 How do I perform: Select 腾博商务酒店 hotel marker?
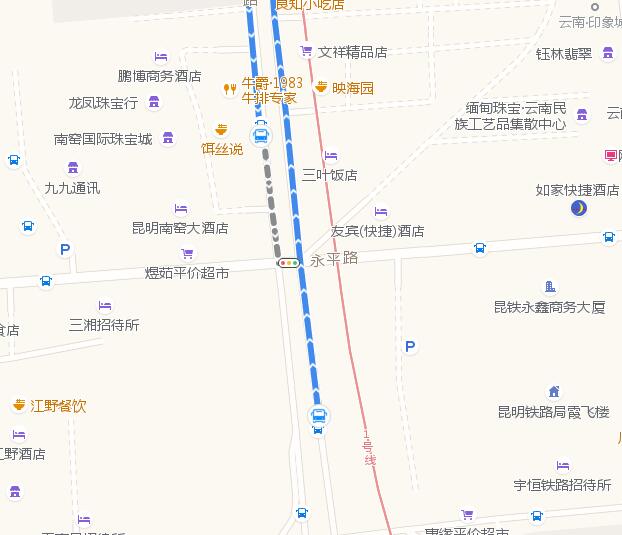pyautogui.click(x=160, y=57)
